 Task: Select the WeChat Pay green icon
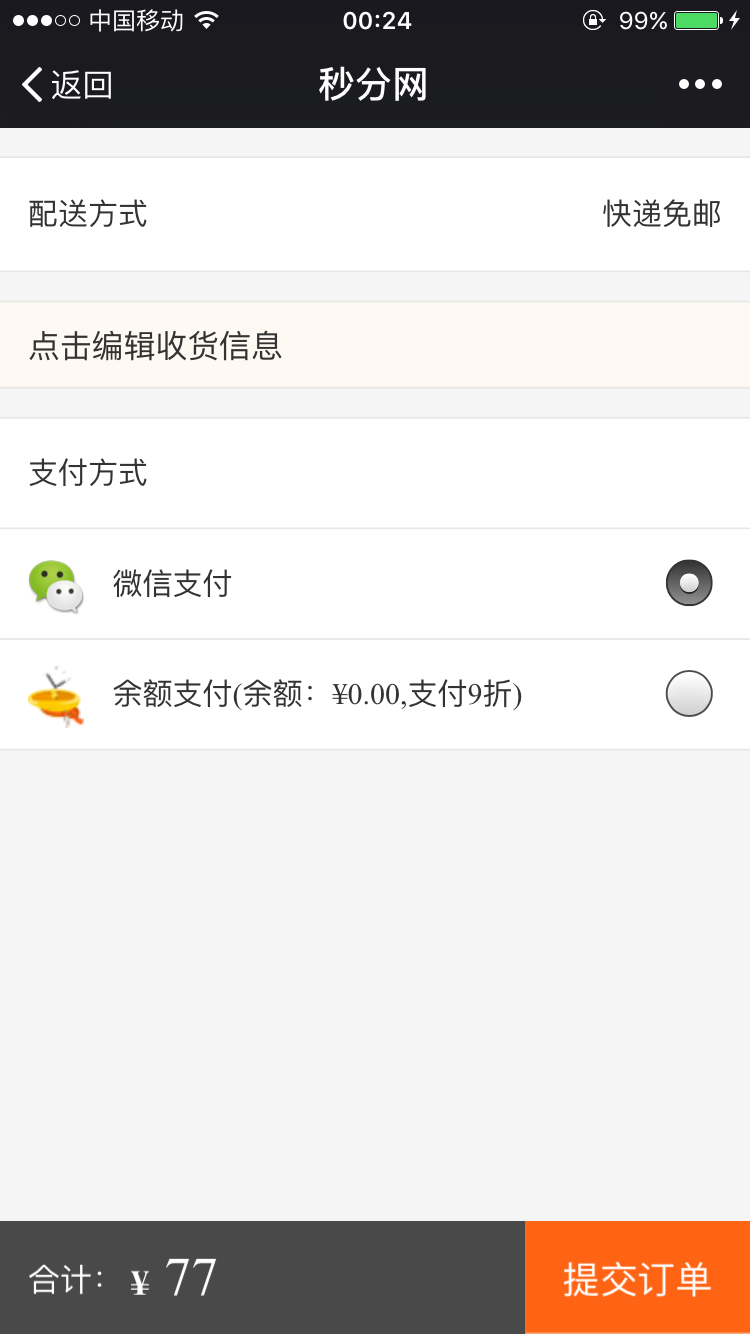tap(57, 583)
